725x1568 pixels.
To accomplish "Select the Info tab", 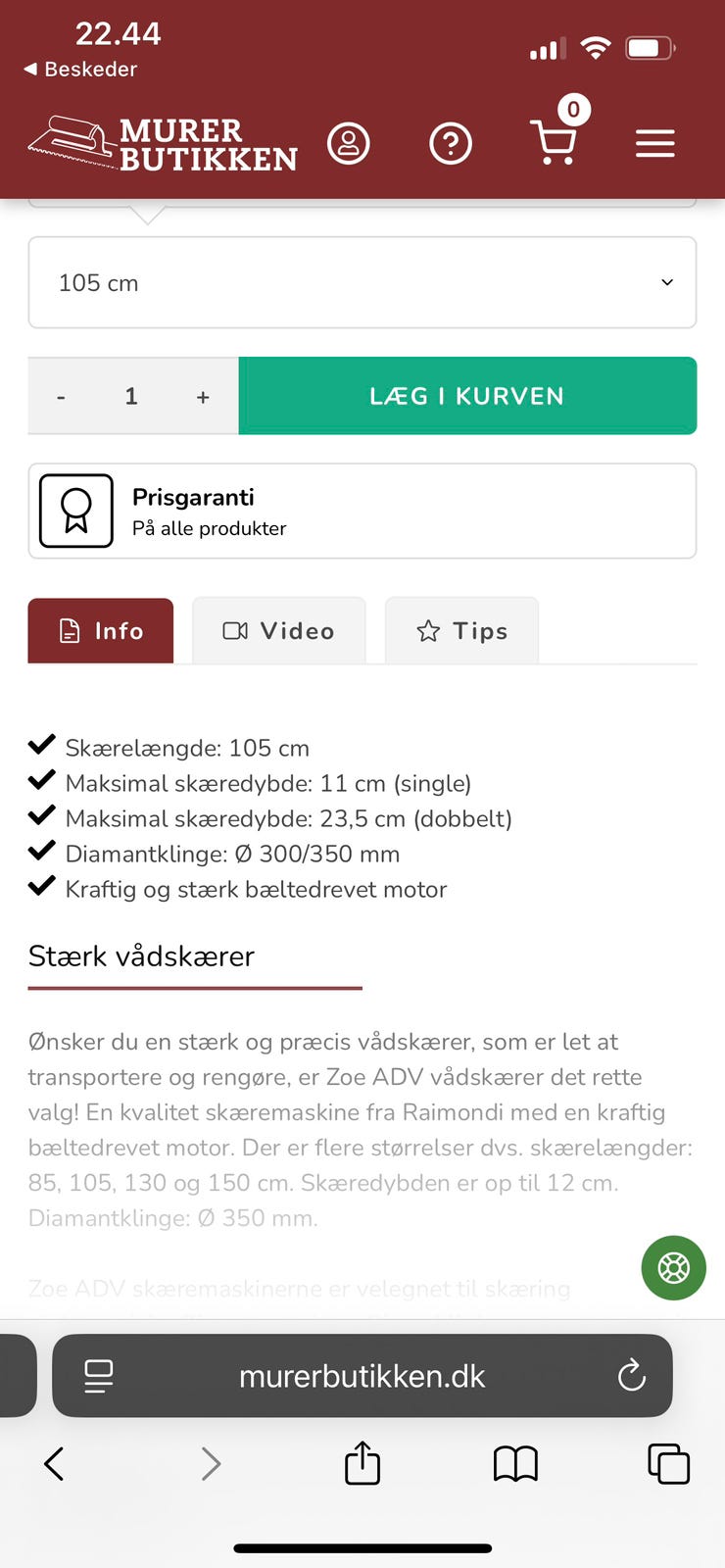I will pyautogui.click(x=101, y=631).
